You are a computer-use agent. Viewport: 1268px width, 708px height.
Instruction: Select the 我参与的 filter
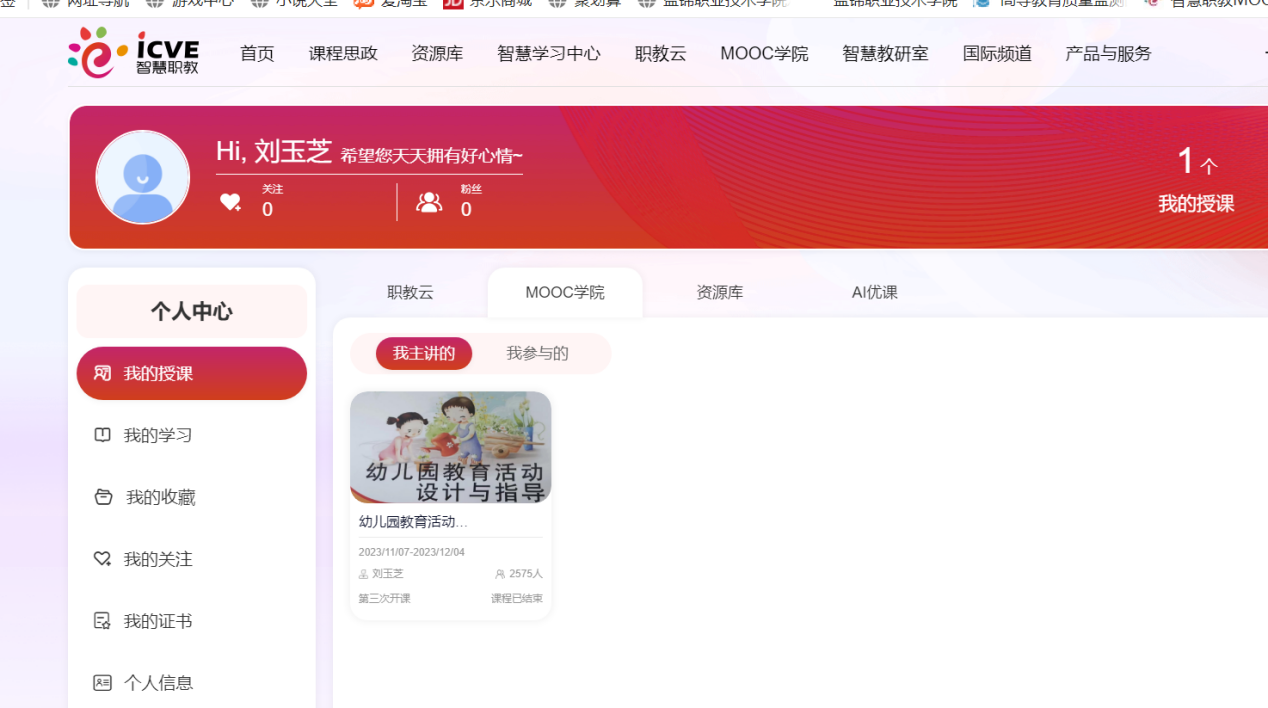[537, 353]
